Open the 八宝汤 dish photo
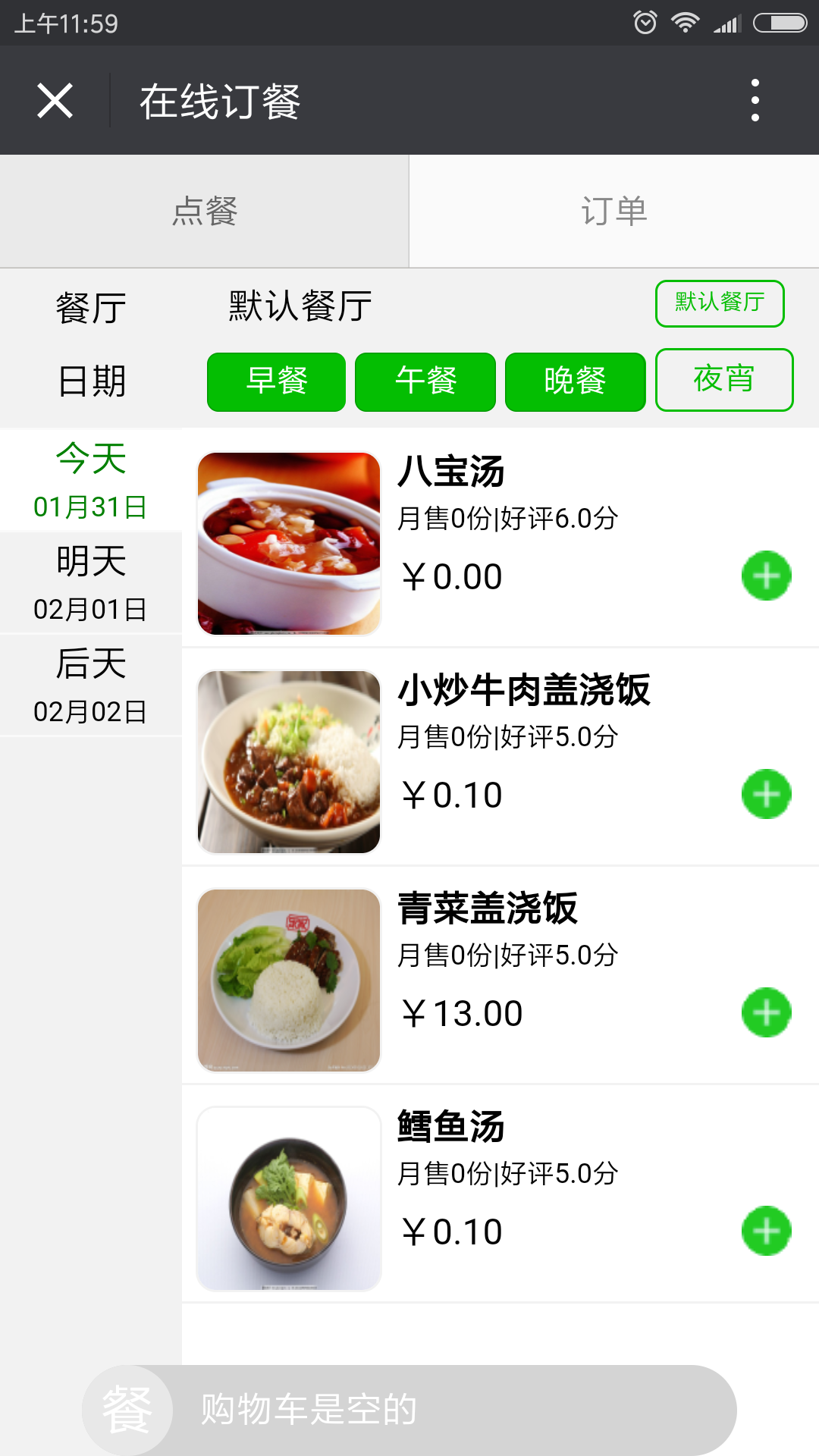Image resolution: width=819 pixels, height=1456 pixels. click(288, 544)
